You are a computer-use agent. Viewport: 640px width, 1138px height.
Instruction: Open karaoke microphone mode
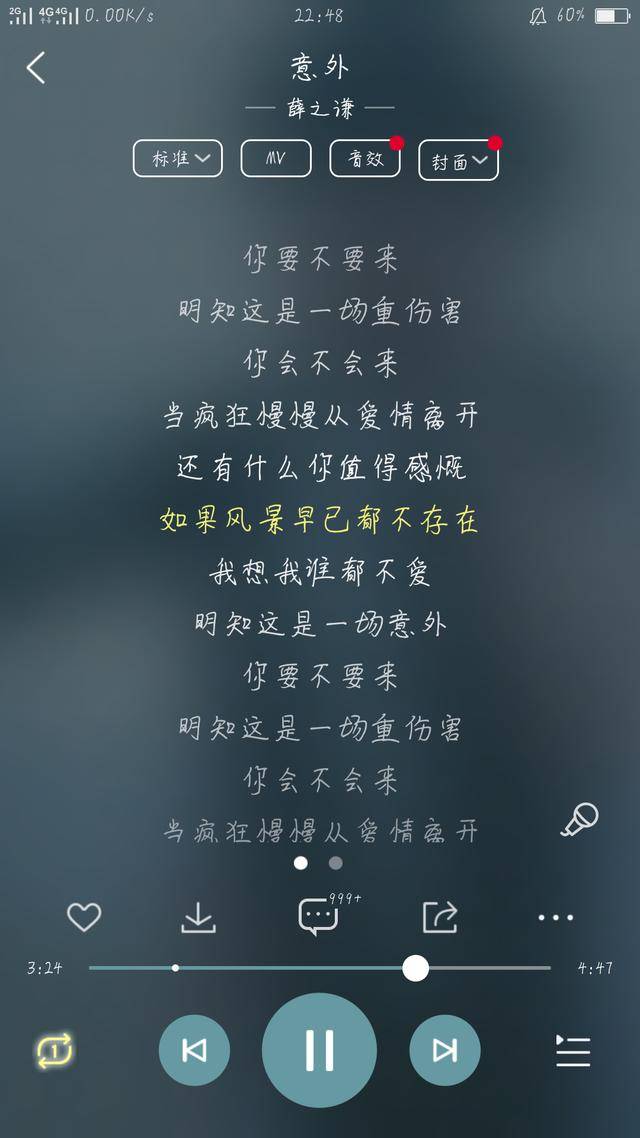[x=579, y=819]
